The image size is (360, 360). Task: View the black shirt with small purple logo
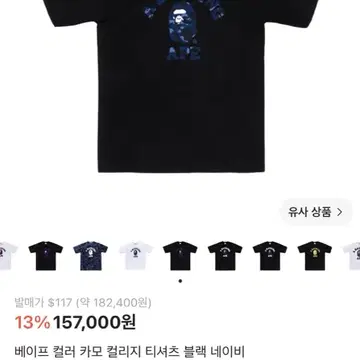click(46, 256)
